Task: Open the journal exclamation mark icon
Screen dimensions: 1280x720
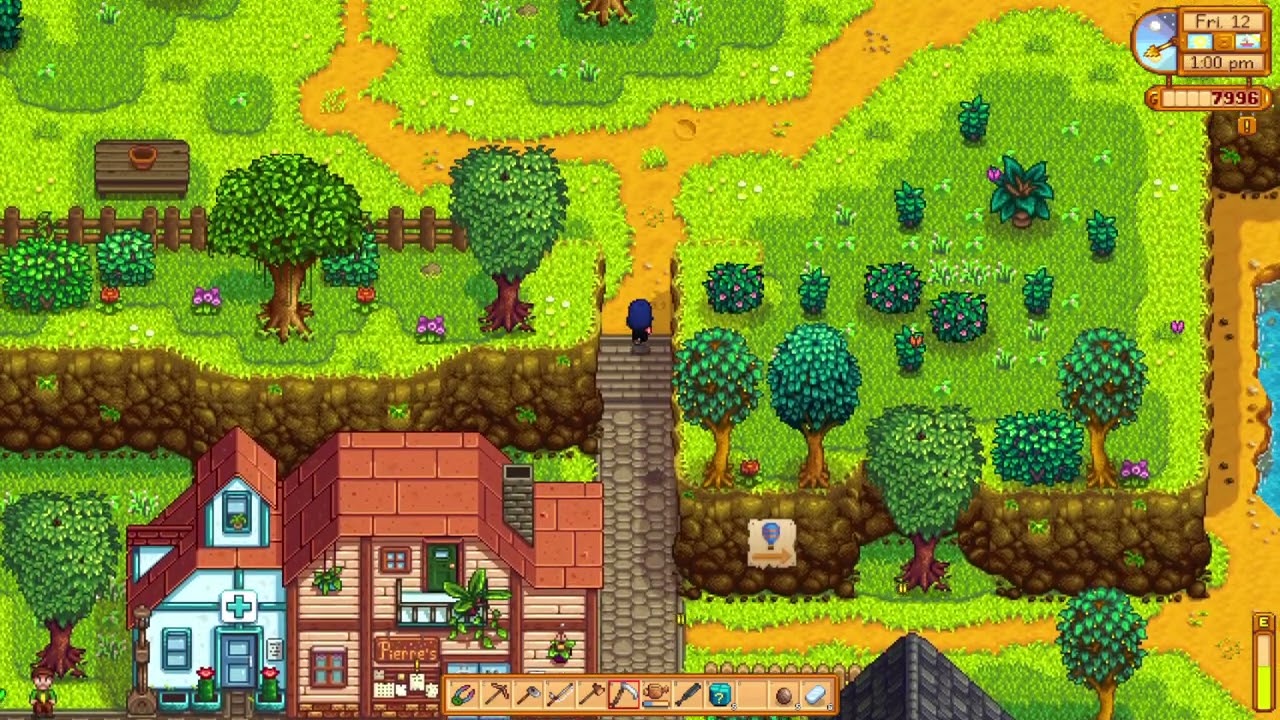Action: (x=1247, y=126)
